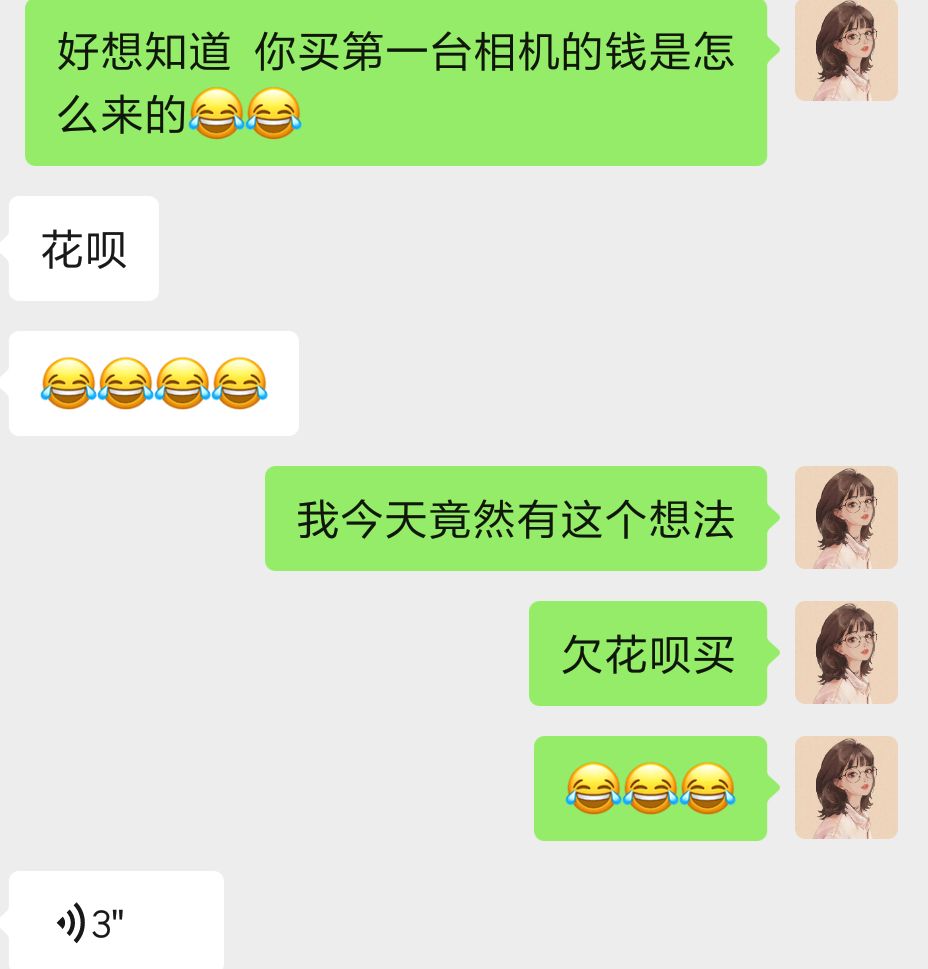Click the last emoji in the white emoji bubble
Viewport: 928px width, 969px height.
[238, 384]
